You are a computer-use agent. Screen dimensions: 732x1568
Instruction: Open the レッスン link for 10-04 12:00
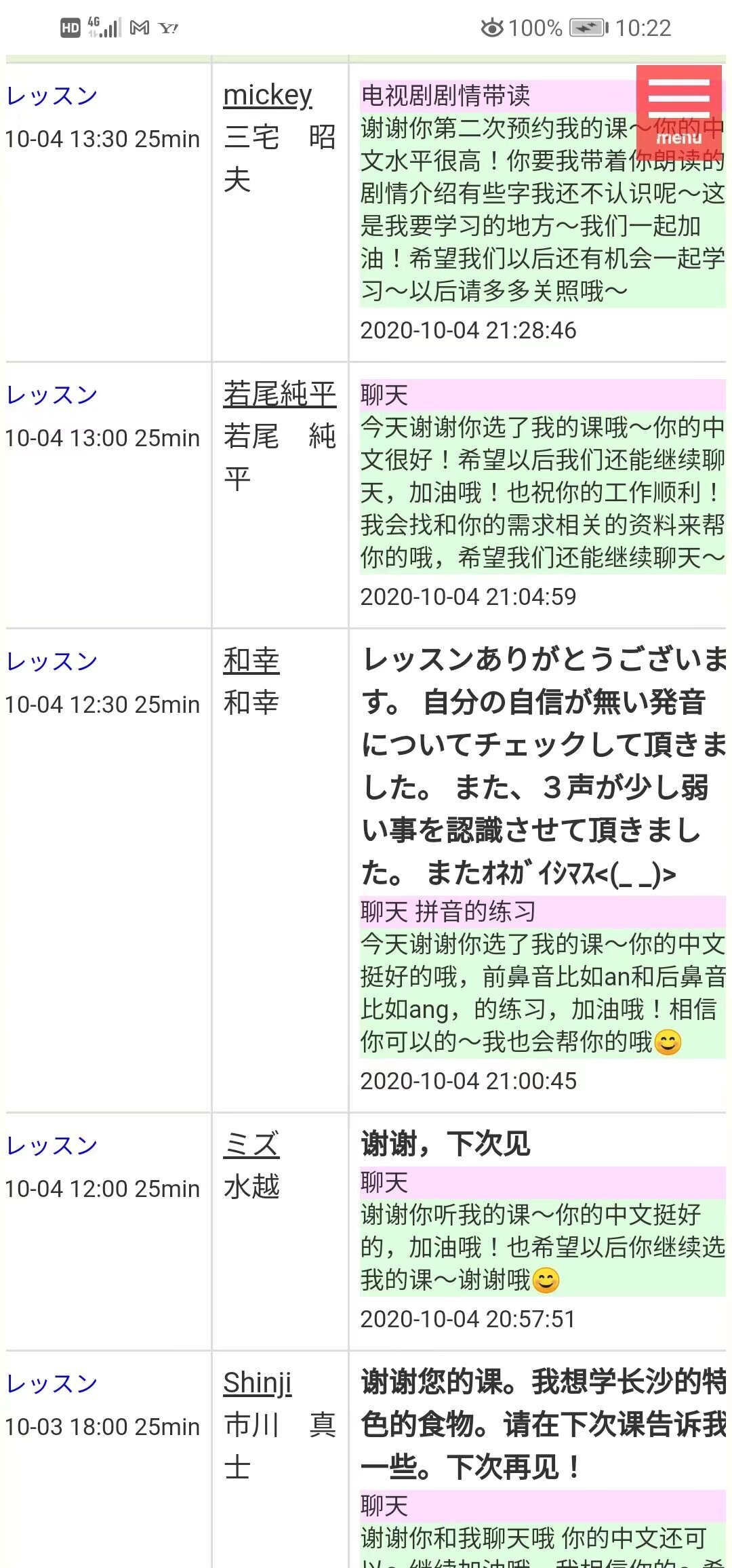(x=52, y=1146)
